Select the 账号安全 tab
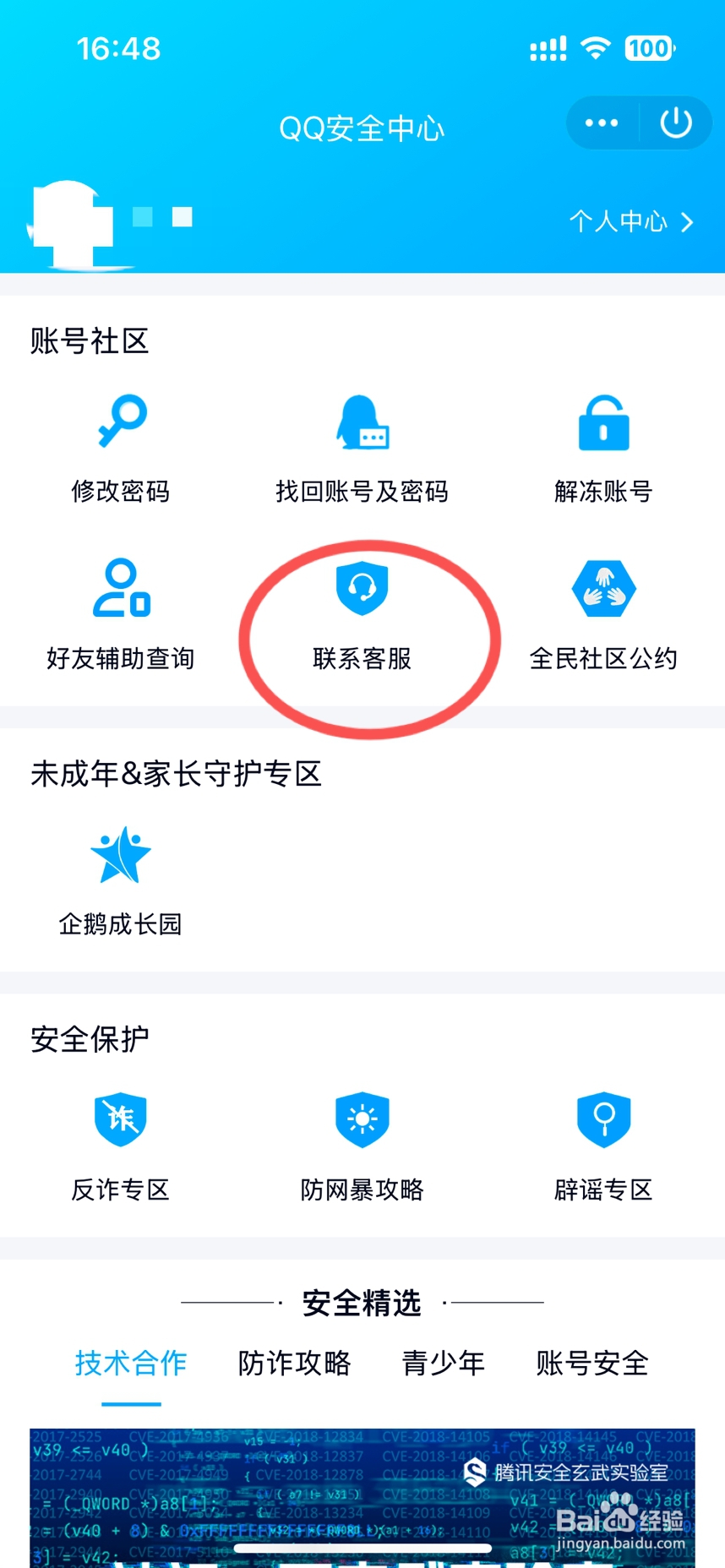Viewport: 725px width, 1568px height. click(591, 1364)
